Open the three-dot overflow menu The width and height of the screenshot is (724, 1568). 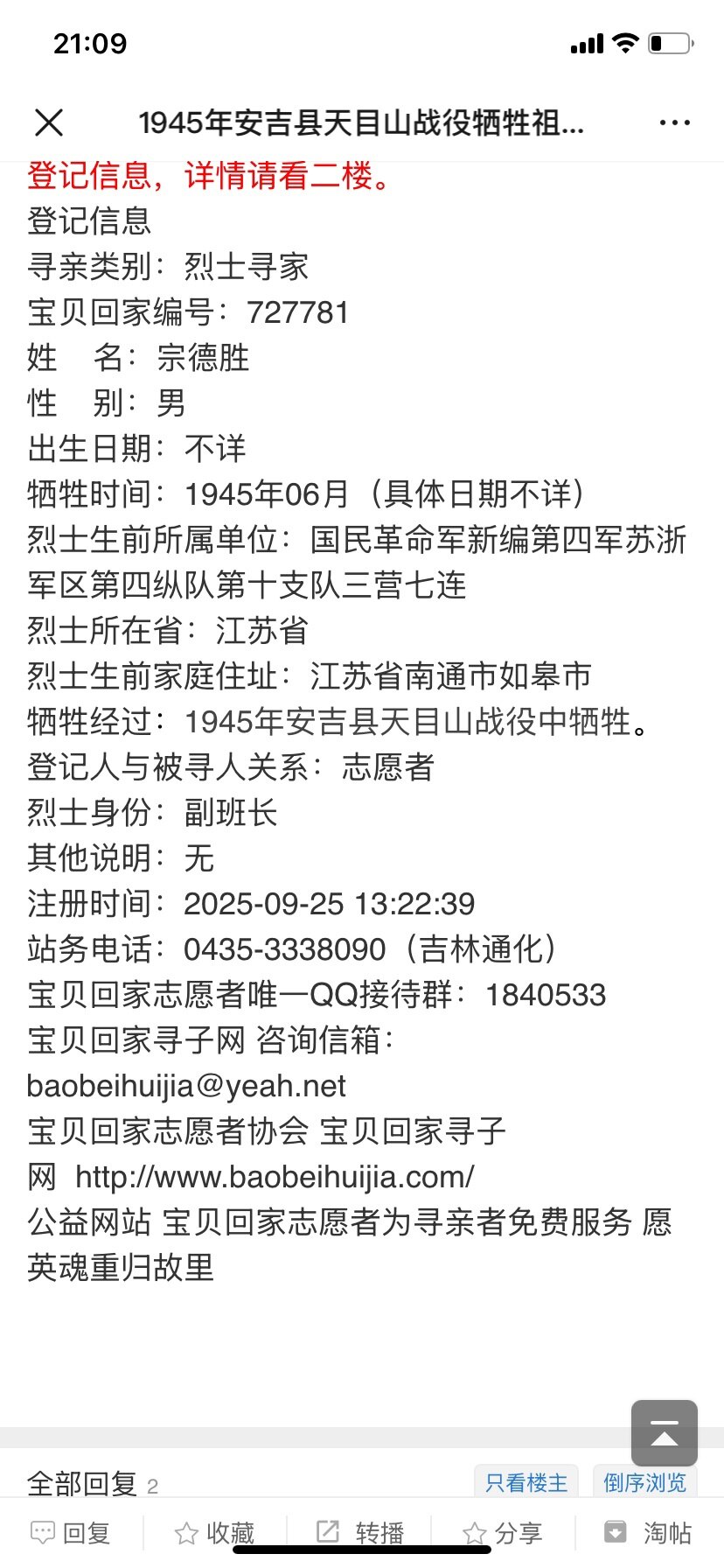click(674, 123)
